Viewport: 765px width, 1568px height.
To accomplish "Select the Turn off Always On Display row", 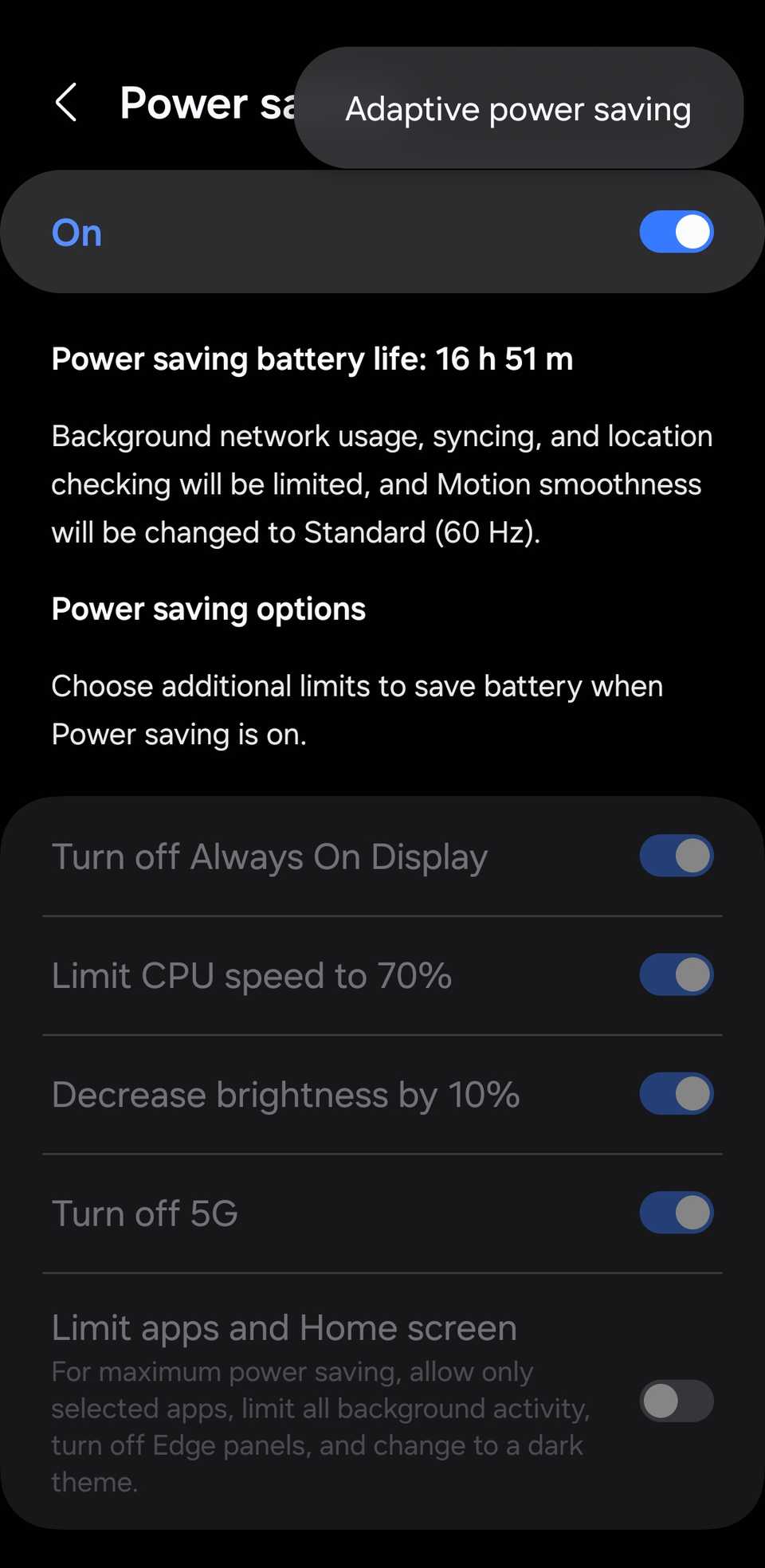I will [x=269, y=855].
